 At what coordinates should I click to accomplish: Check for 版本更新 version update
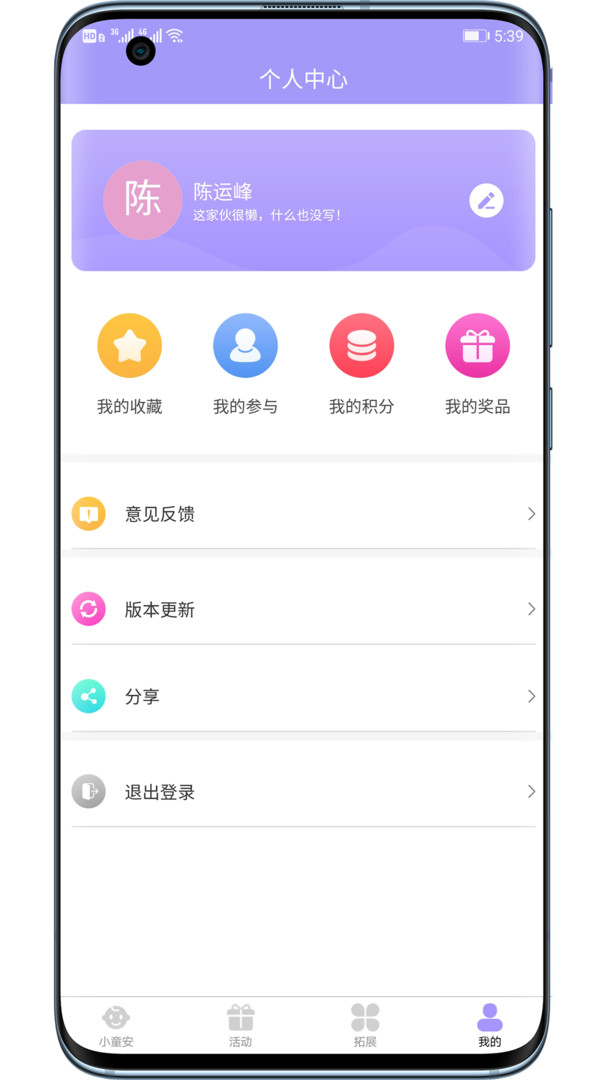pos(303,609)
